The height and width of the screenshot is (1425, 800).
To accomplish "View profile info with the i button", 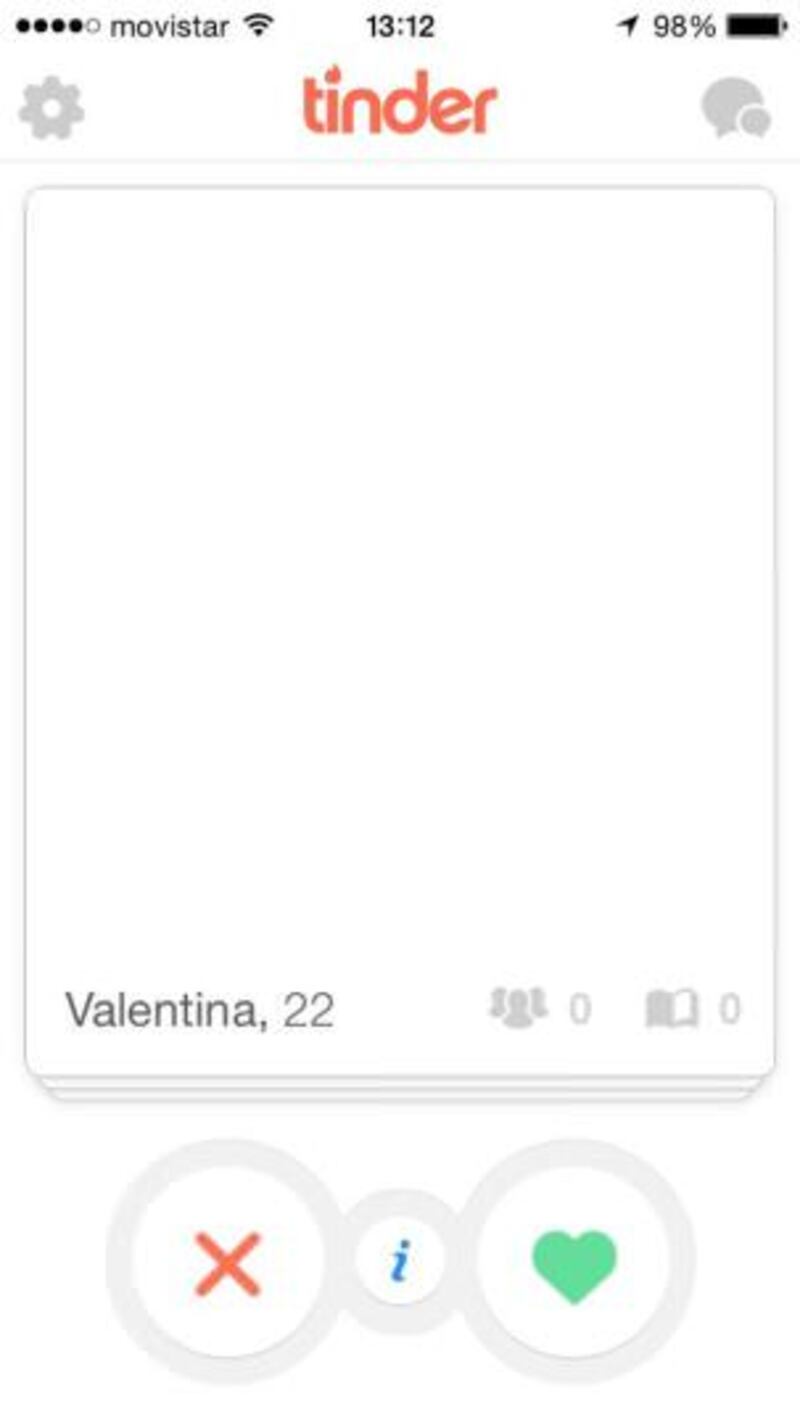I will tap(400, 1261).
